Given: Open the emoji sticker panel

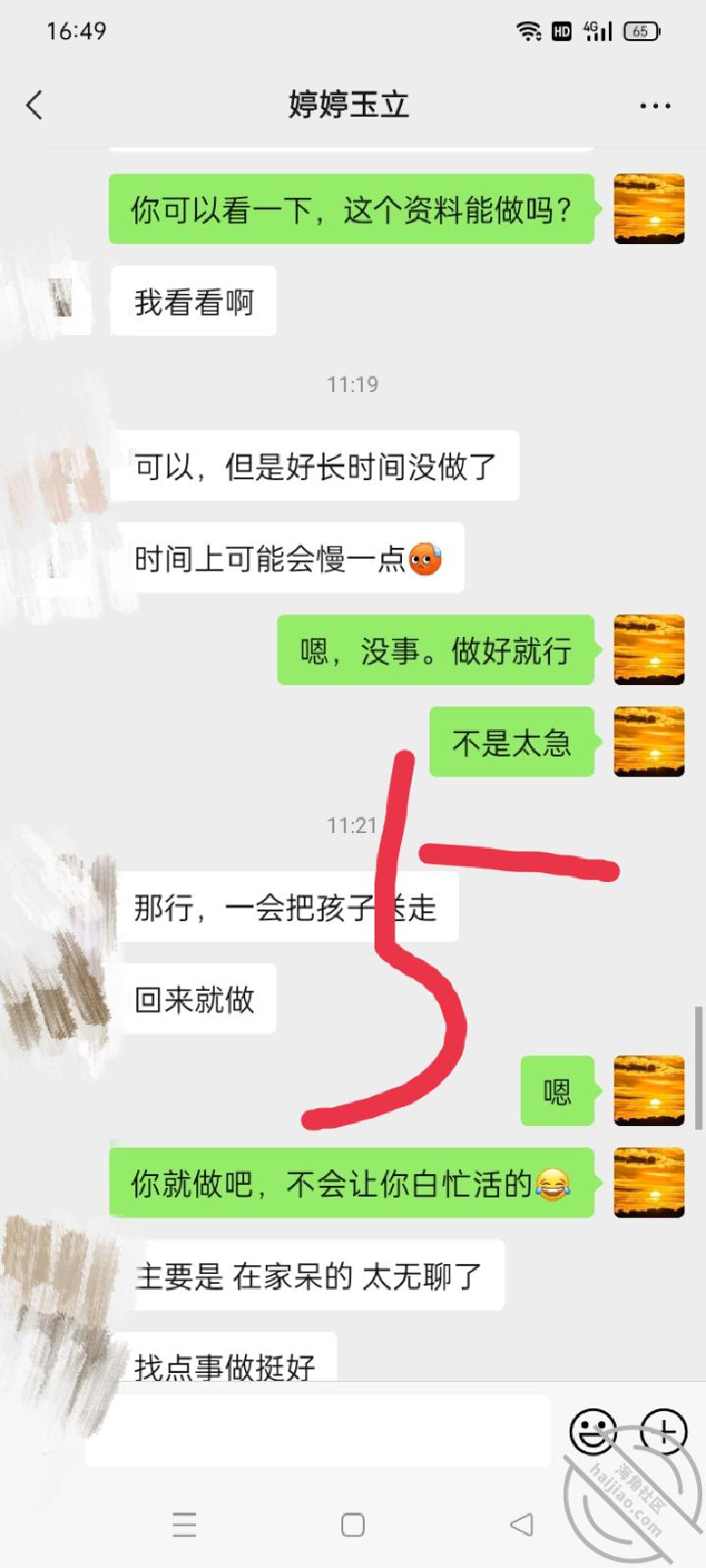Looking at the screenshot, I should (x=593, y=1432).
